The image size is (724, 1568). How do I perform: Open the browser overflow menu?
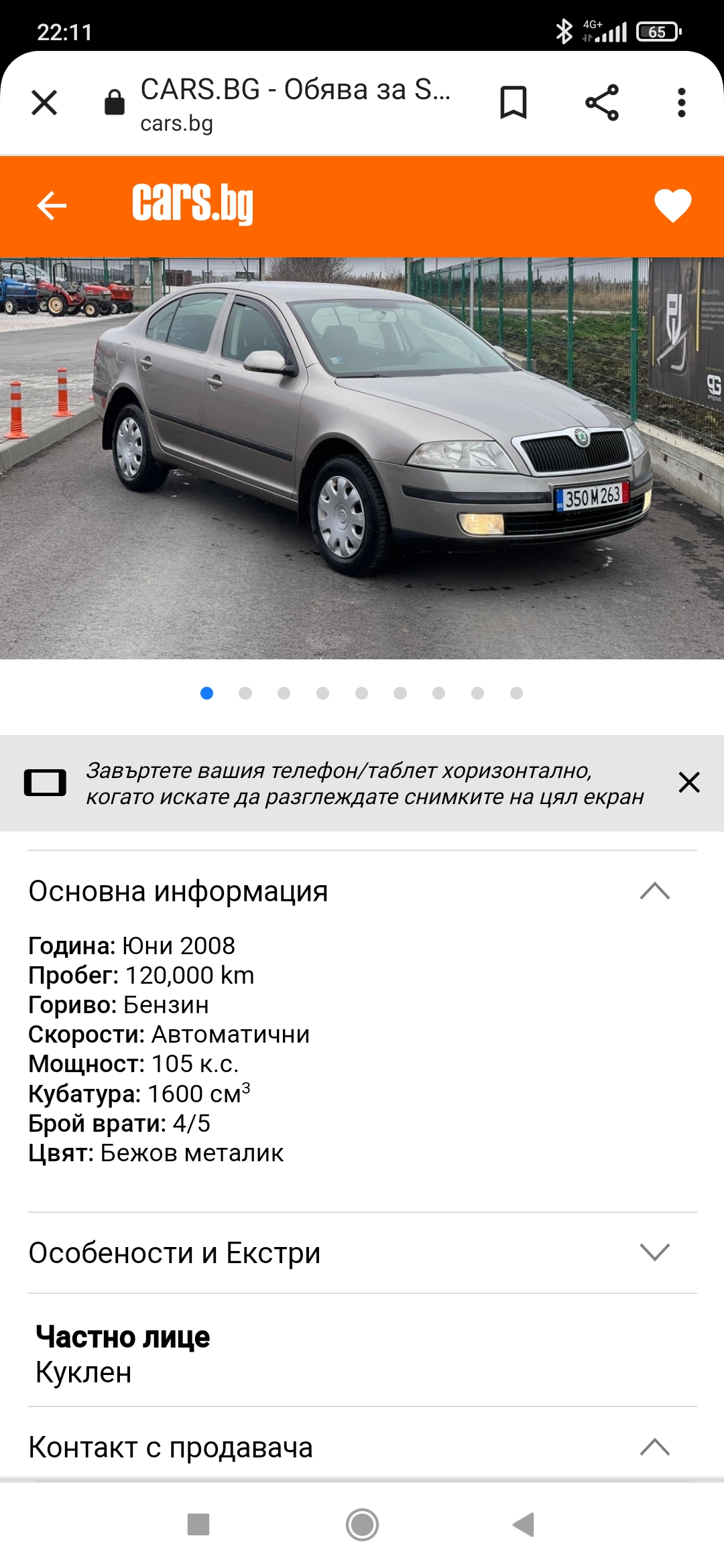pos(681,103)
